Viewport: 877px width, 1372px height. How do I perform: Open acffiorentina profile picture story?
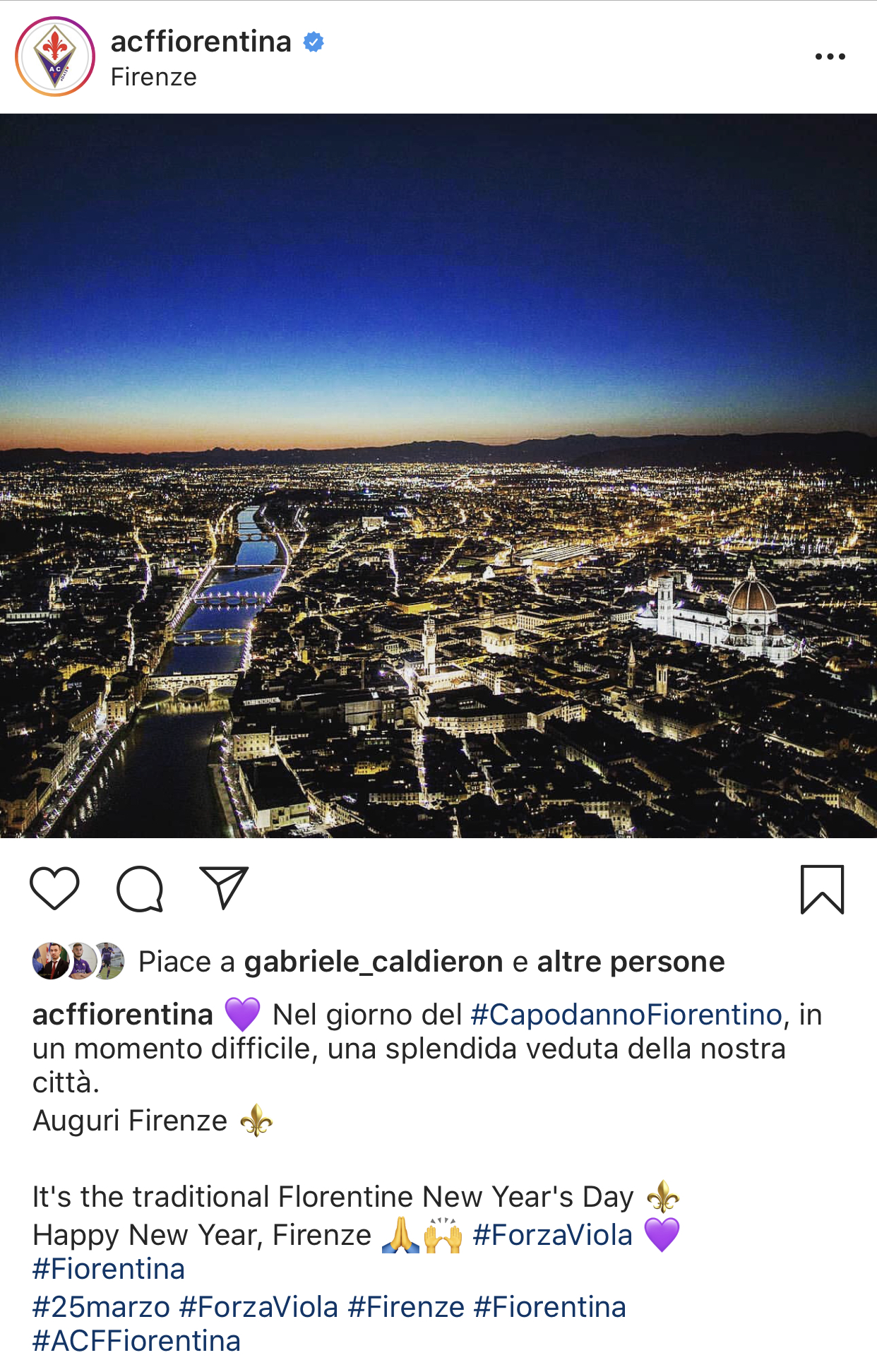point(55,56)
